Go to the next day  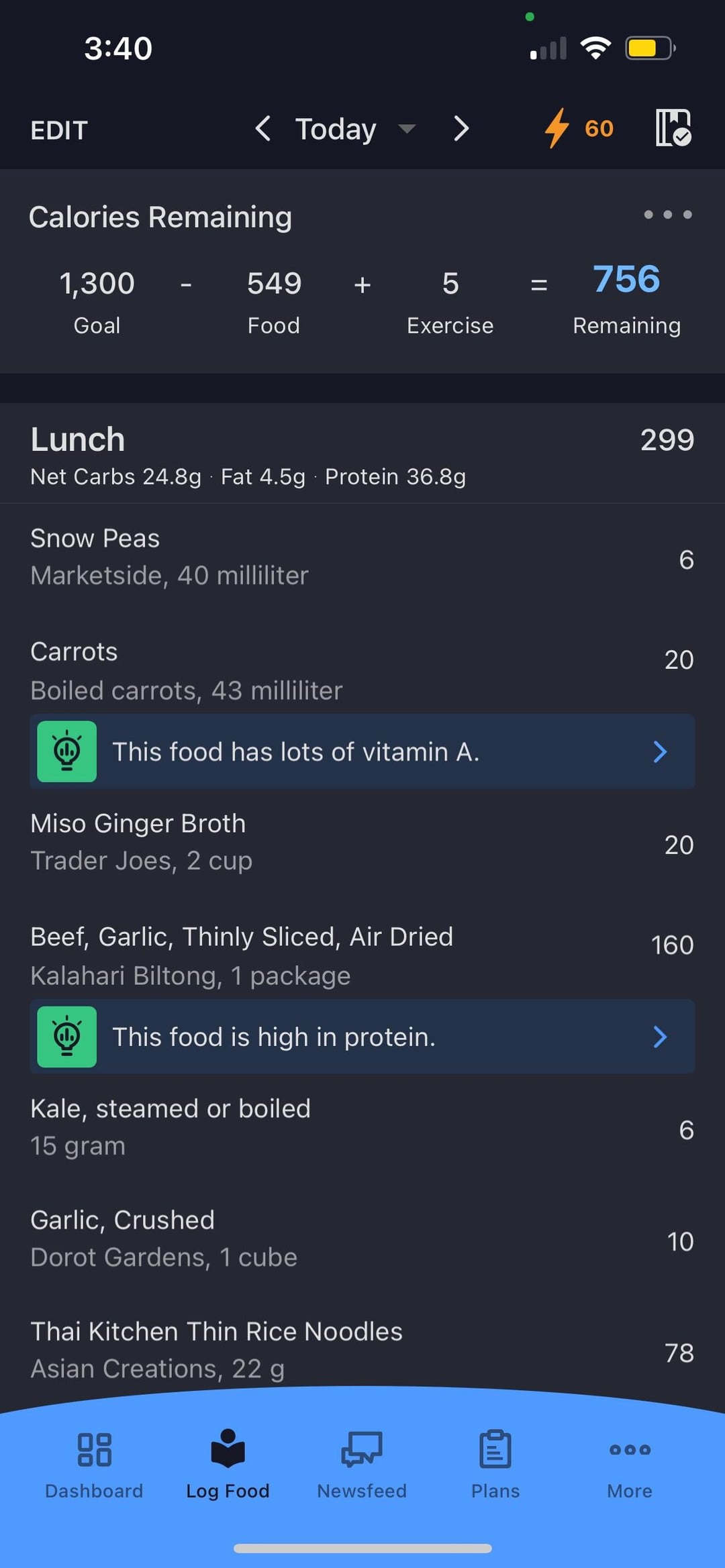[461, 128]
